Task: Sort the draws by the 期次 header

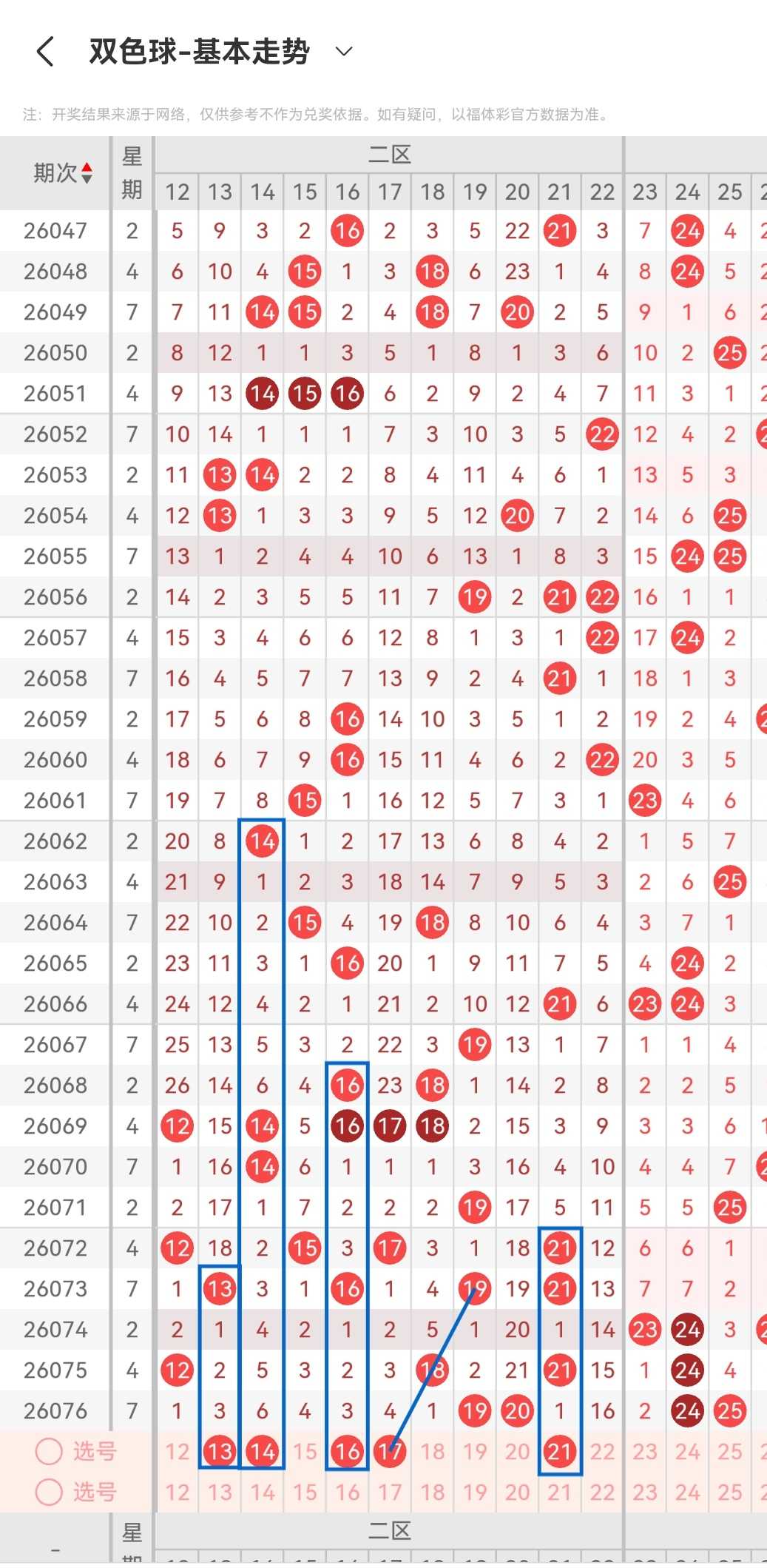Action: (x=63, y=172)
